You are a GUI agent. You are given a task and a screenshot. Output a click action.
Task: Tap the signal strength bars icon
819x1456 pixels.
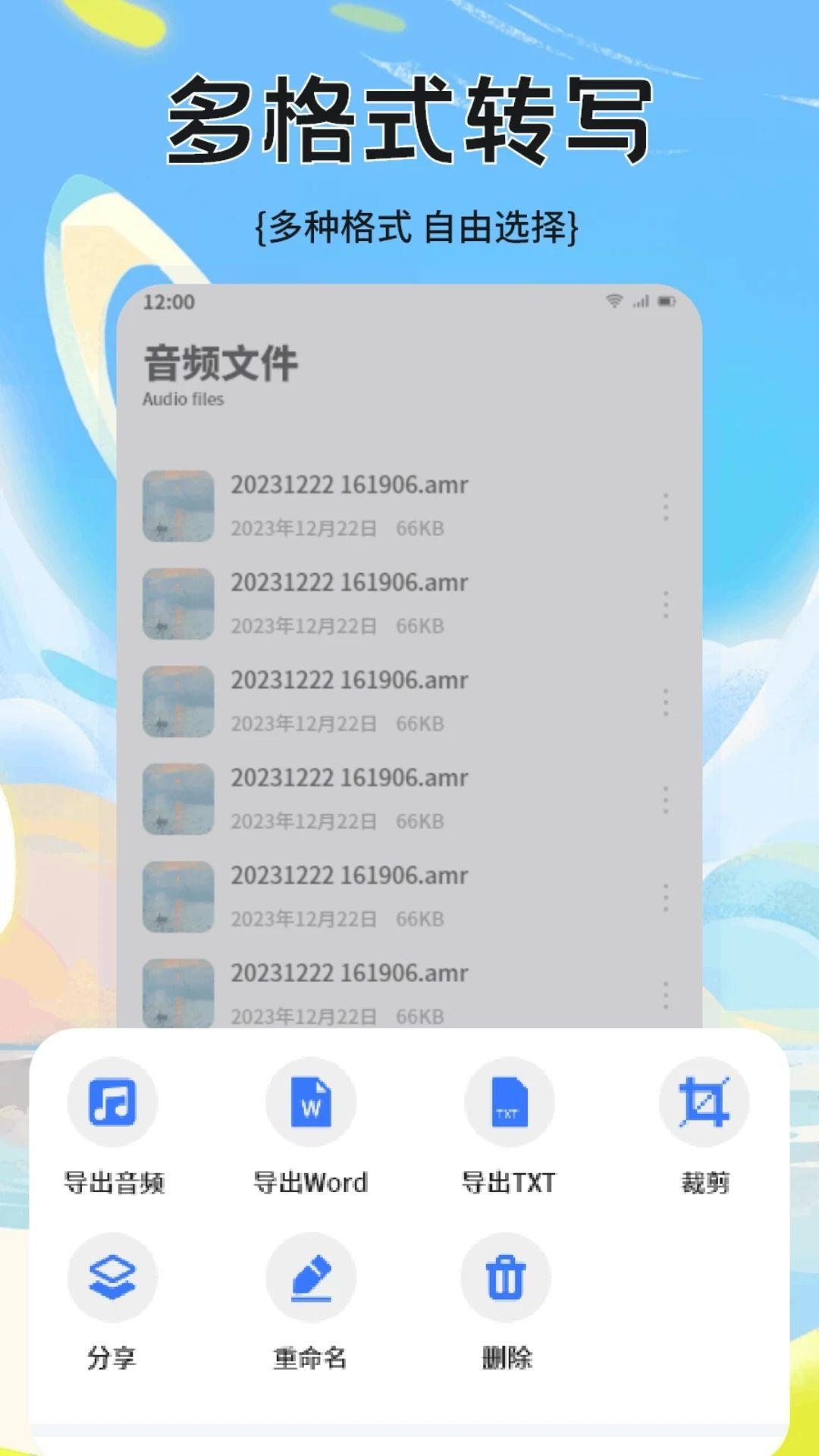[639, 301]
